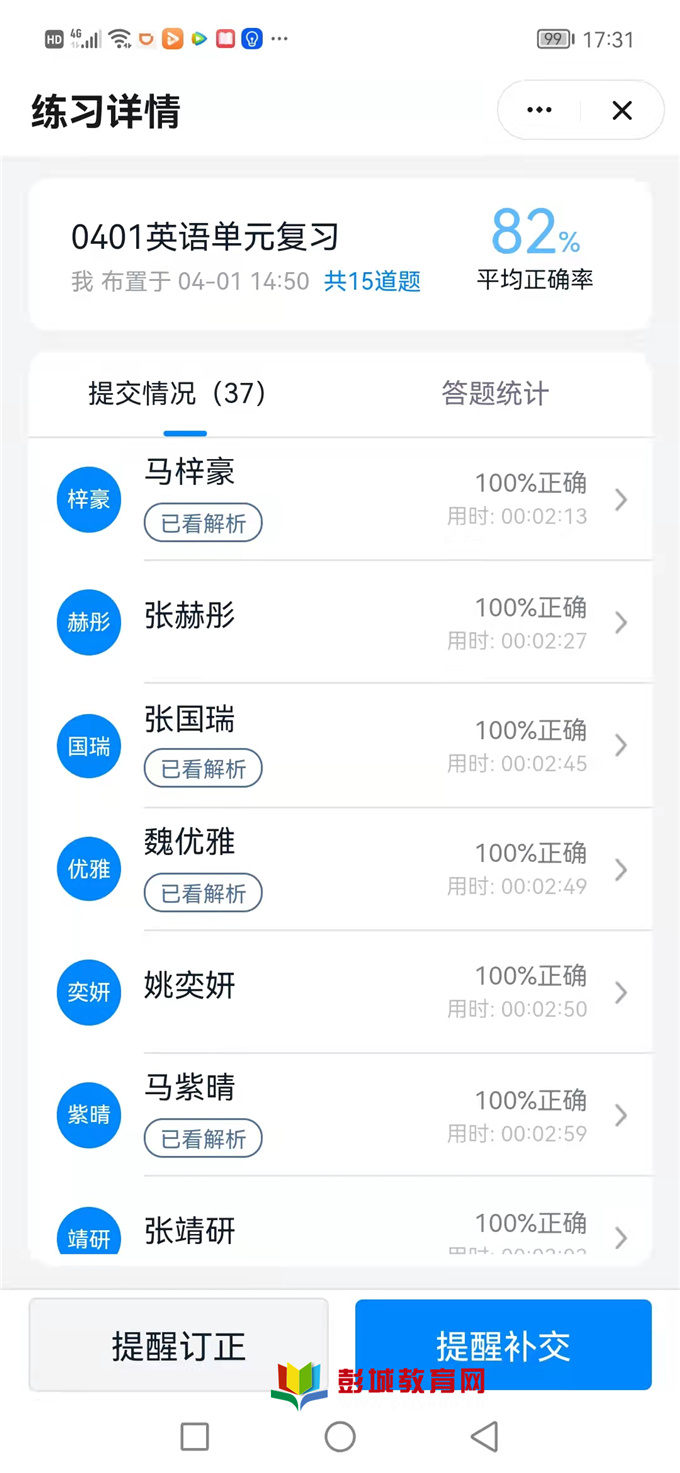Image resolution: width=680 pixels, height=1473 pixels.
Task: View 姚奕妍's submission
Action: point(340,992)
